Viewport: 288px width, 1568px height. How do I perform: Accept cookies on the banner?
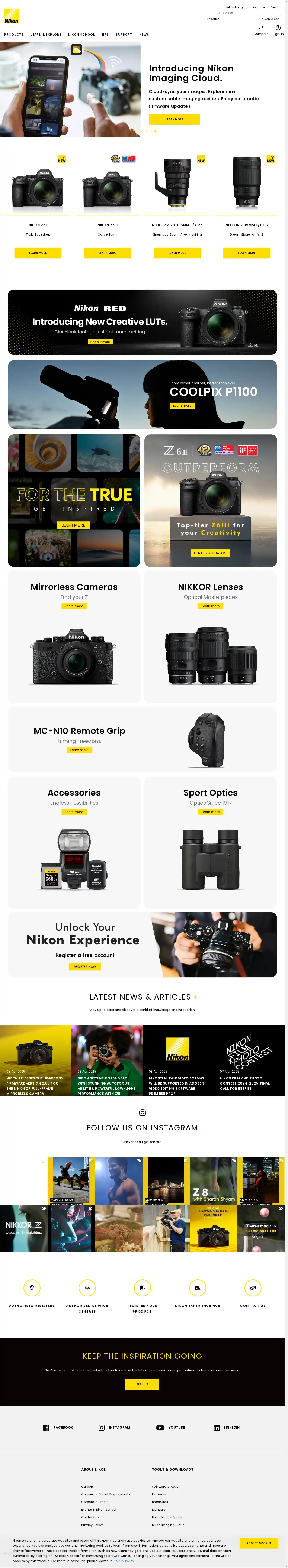[x=259, y=1543]
